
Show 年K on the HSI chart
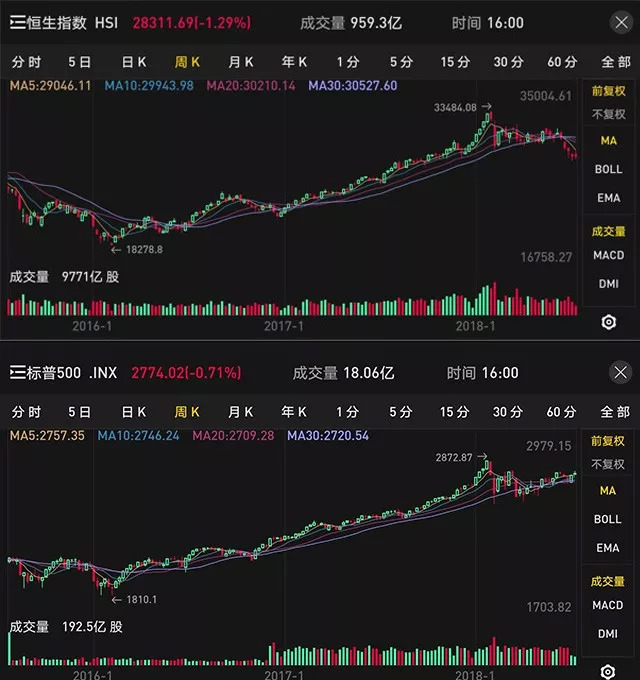294,62
